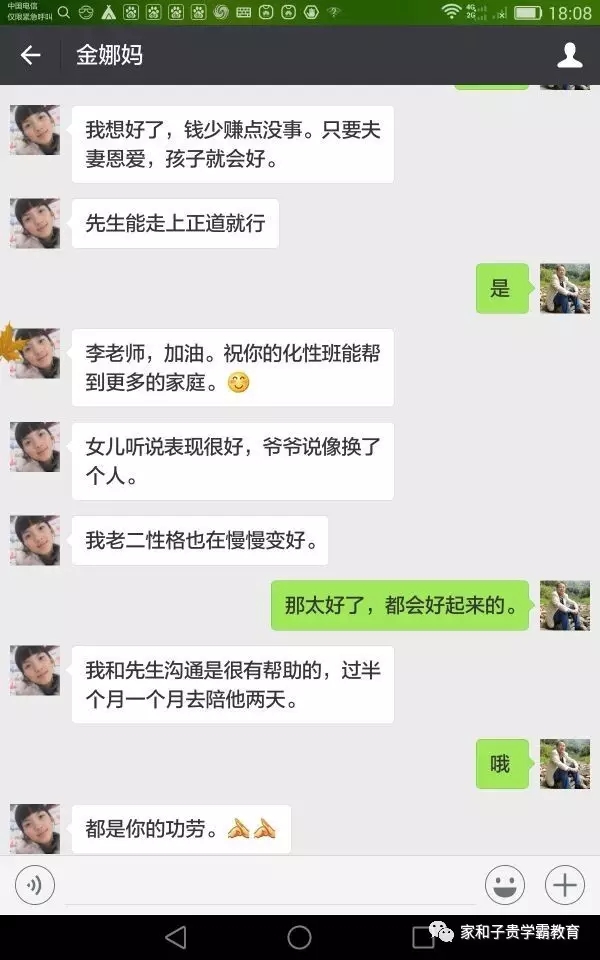Switch to voice message input

(x=35, y=885)
